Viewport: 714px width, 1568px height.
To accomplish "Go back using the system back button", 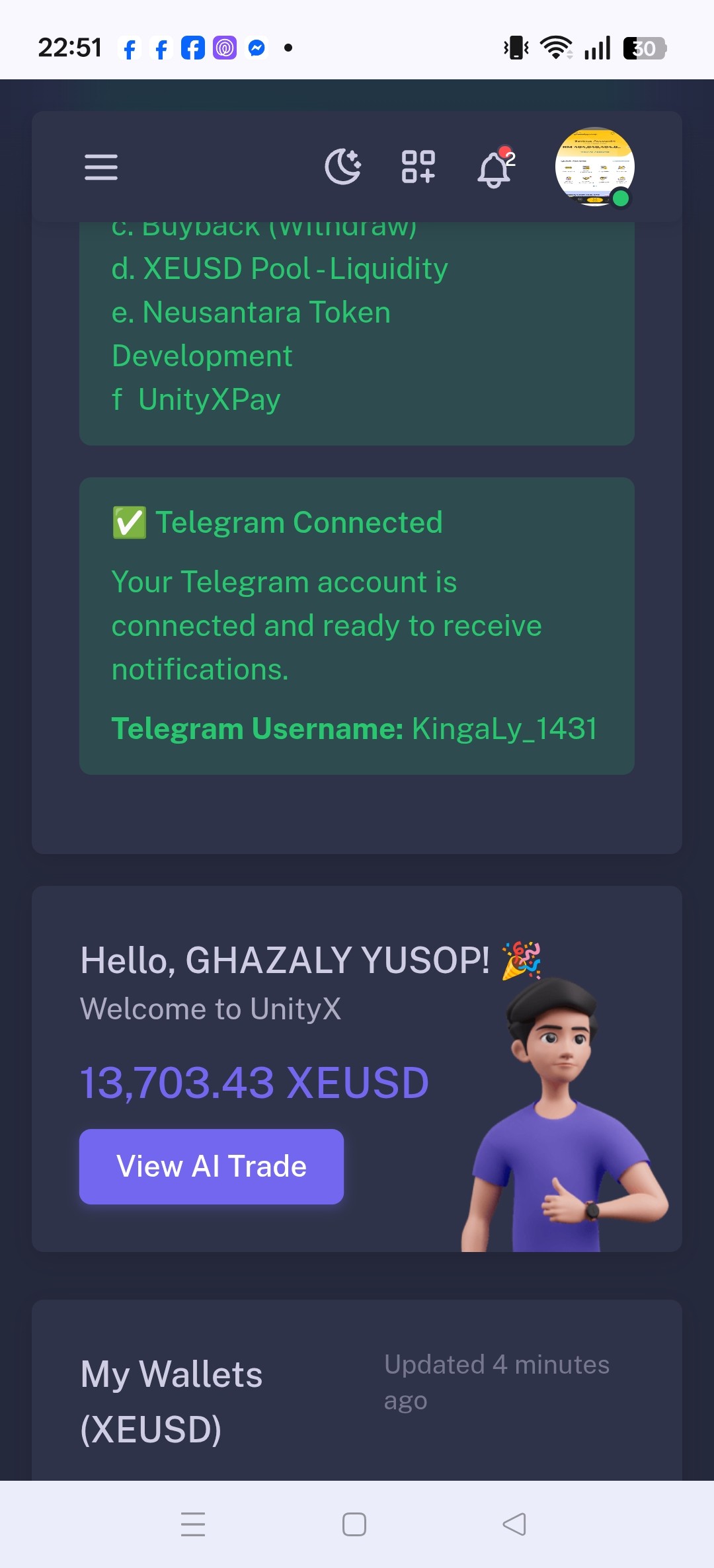I will pos(514,1524).
